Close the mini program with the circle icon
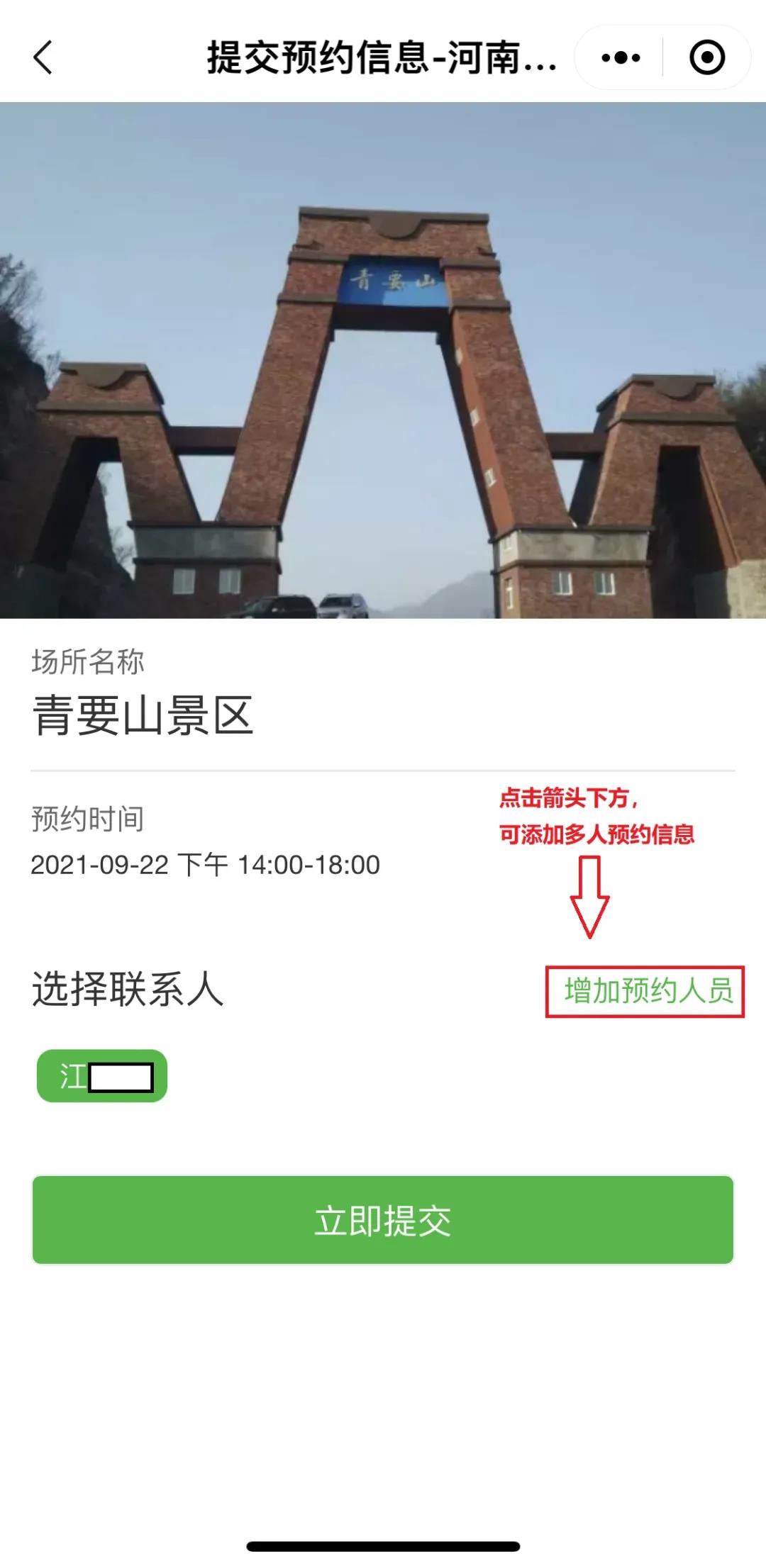 point(707,57)
